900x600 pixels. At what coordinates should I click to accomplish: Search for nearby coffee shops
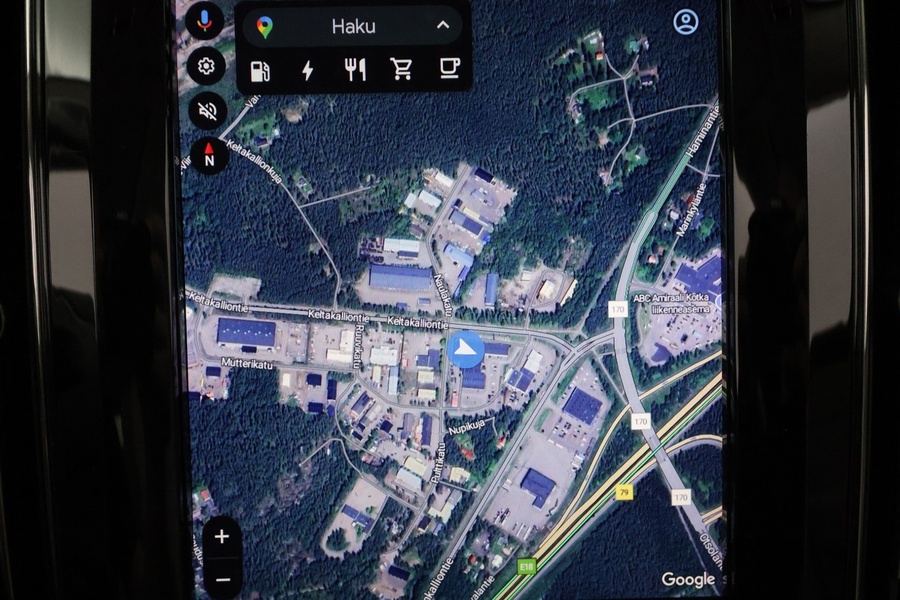coord(449,70)
